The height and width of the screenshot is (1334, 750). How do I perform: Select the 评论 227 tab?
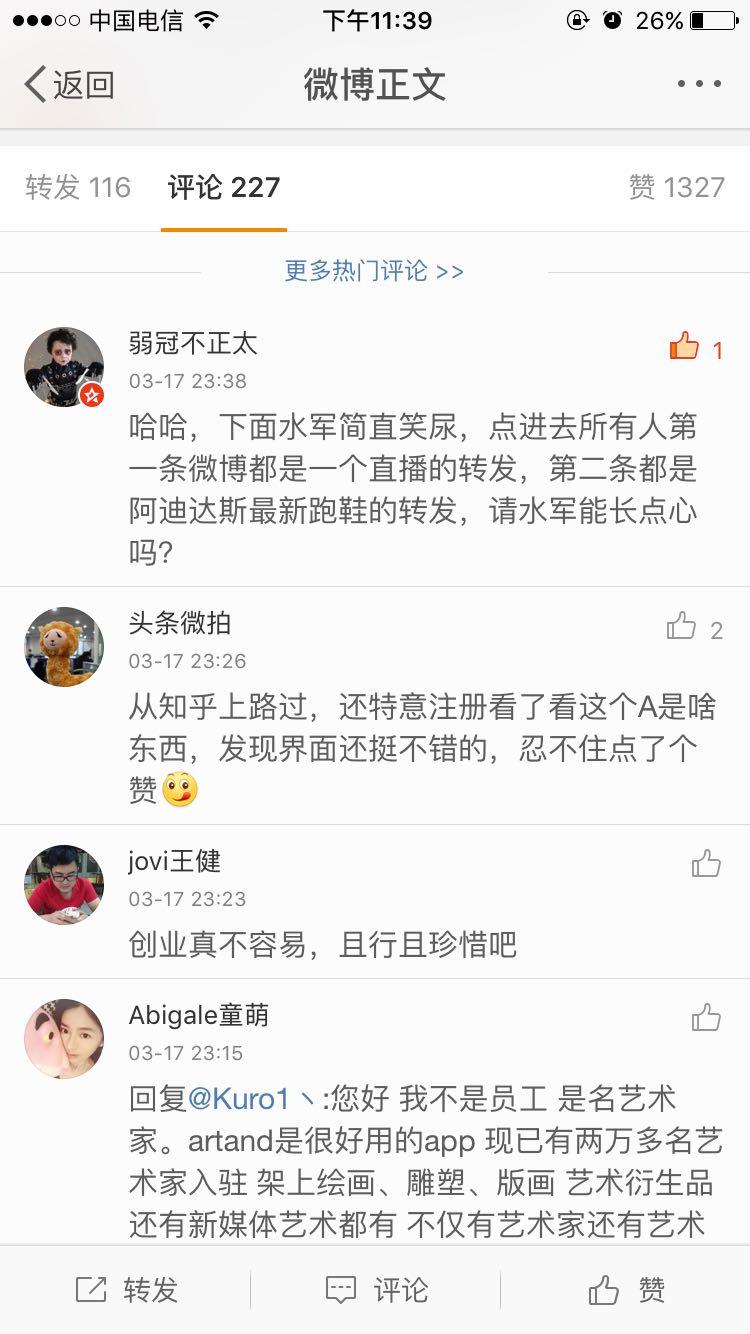pyautogui.click(x=224, y=187)
